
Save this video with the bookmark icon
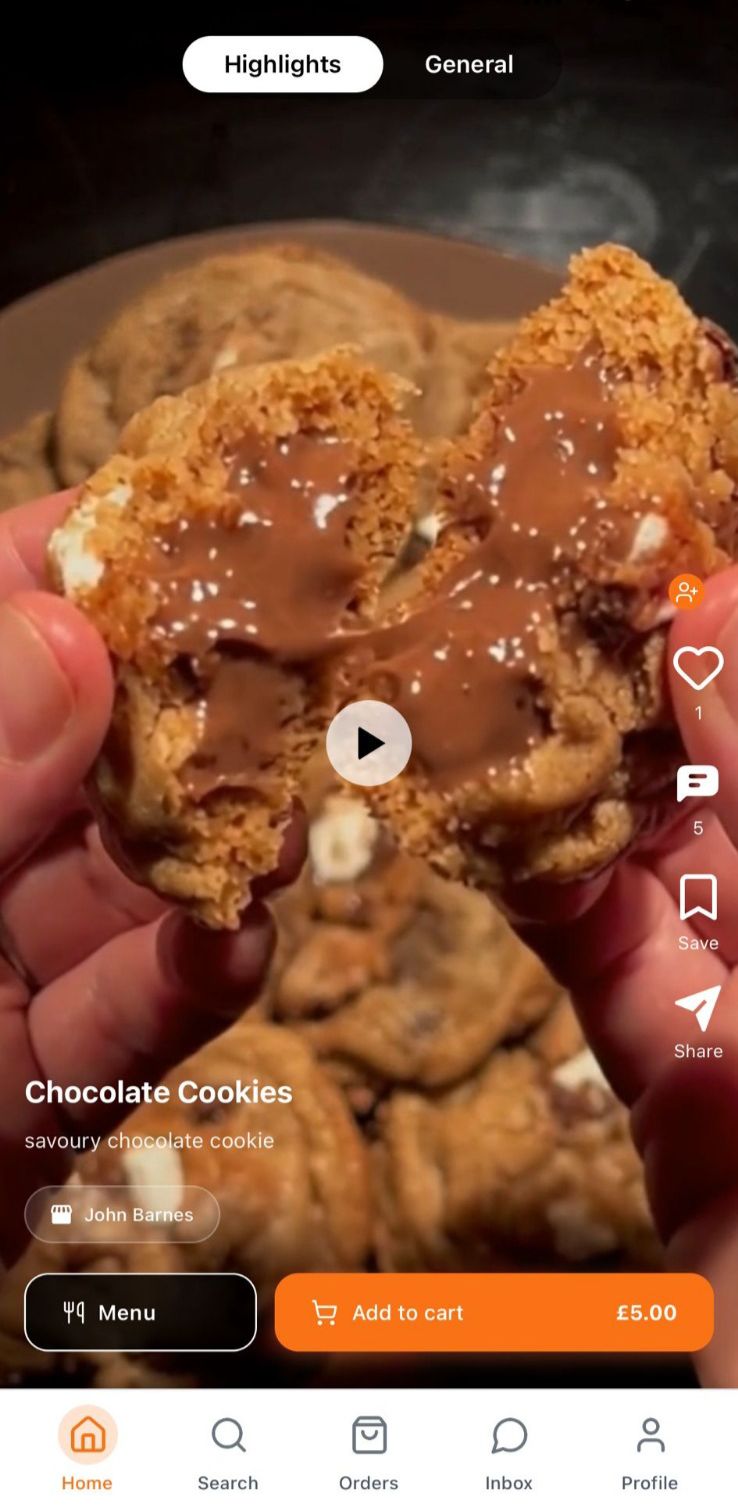697,898
